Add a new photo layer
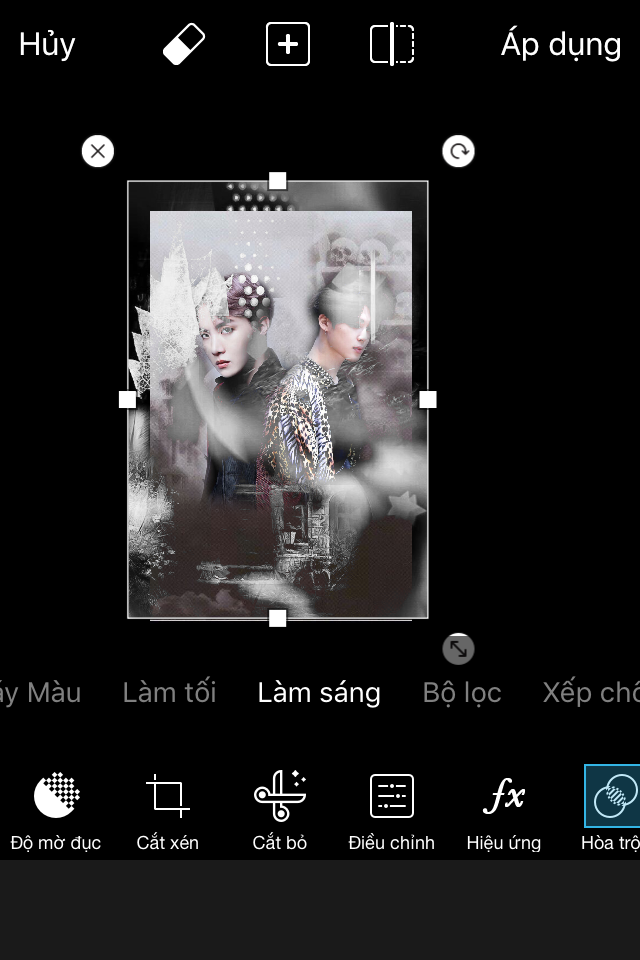The height and width of the screenshot is (960, 640). coord(288,45)
